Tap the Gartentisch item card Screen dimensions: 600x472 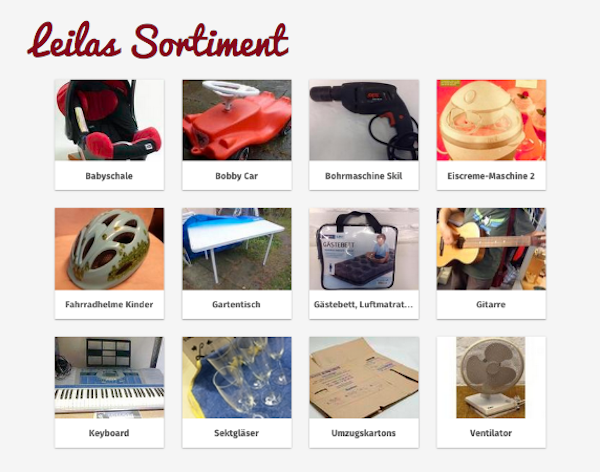point(237,262)
